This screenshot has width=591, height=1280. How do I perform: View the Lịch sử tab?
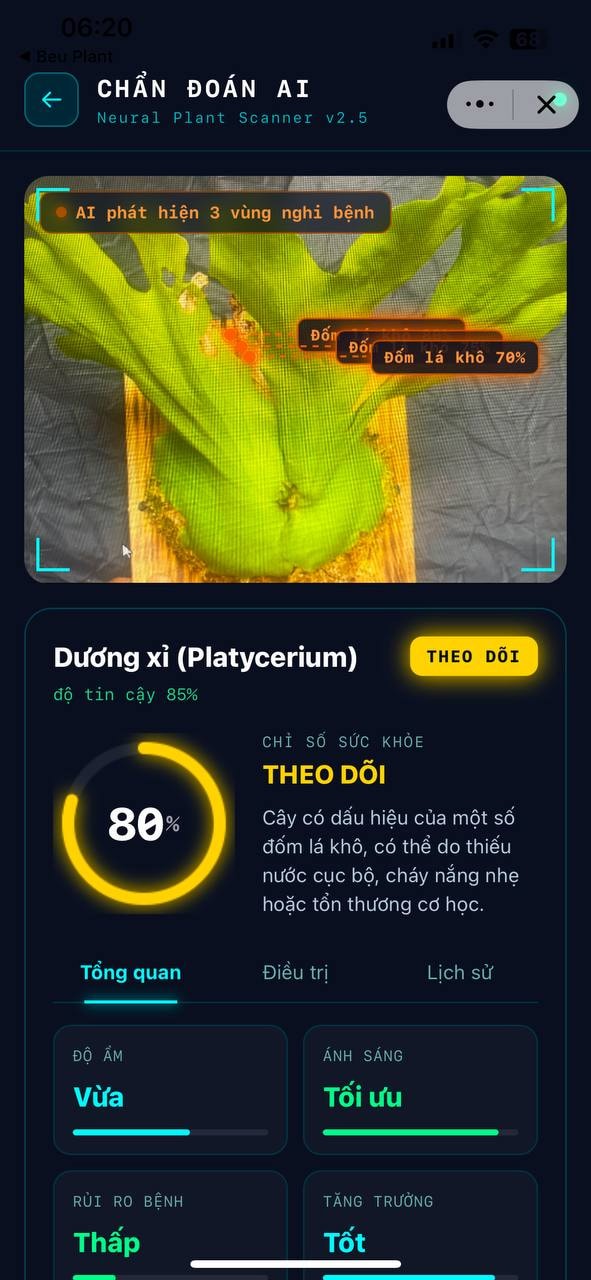pos(459,972)
